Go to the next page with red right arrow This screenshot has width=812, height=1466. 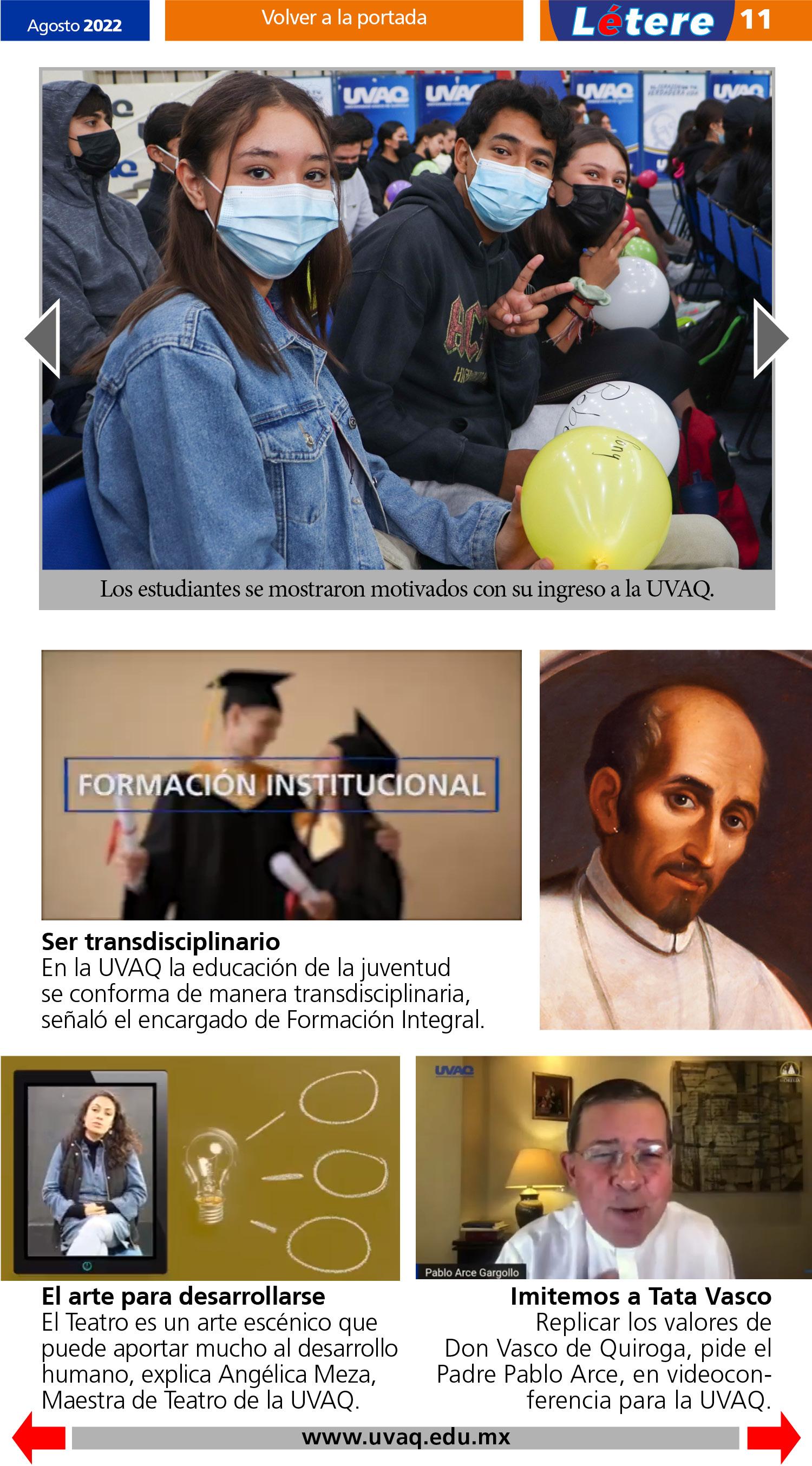[x=774, y=1437]
